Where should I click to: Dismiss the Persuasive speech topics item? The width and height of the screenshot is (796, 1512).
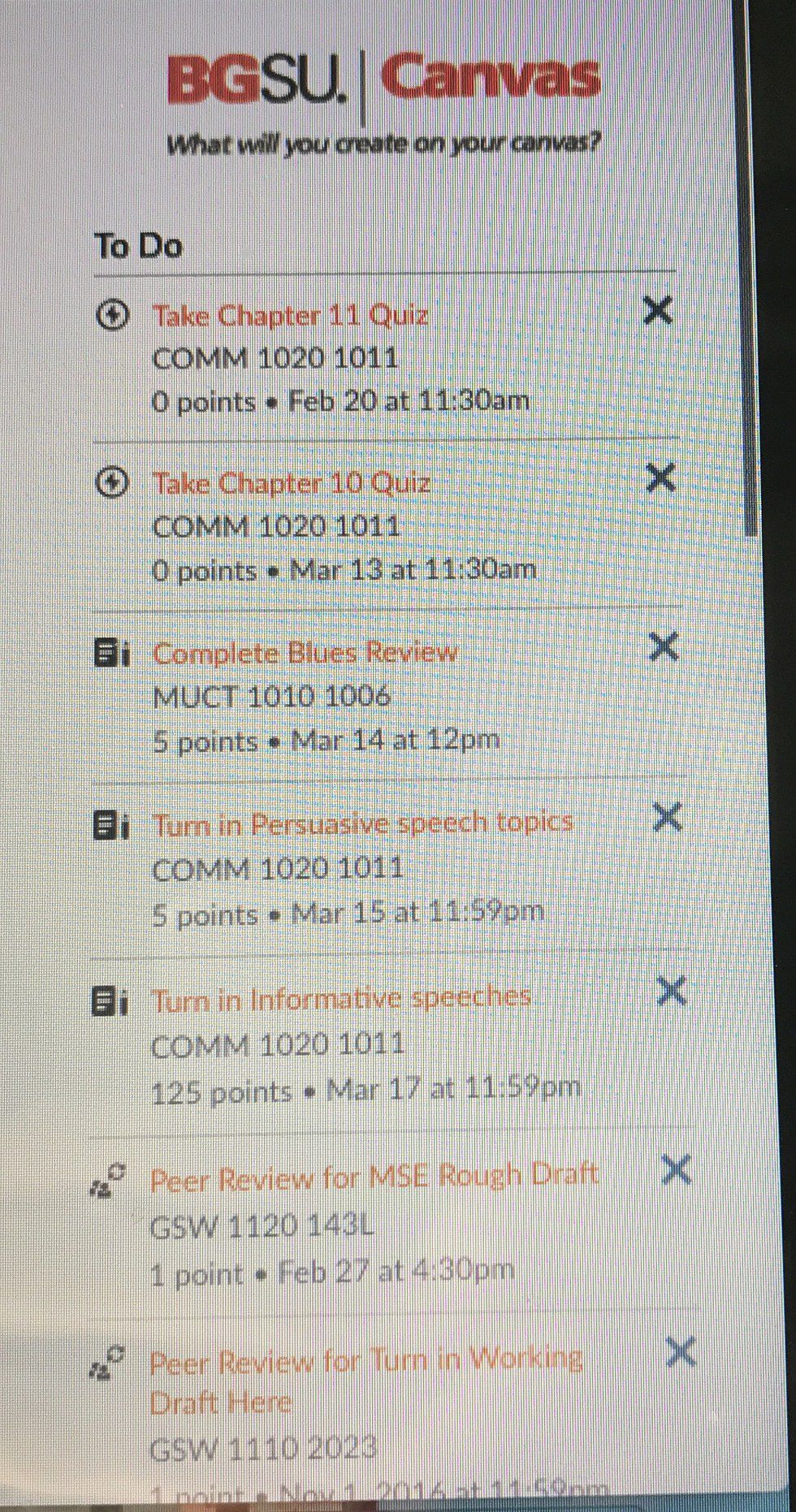tap(668, 818)
